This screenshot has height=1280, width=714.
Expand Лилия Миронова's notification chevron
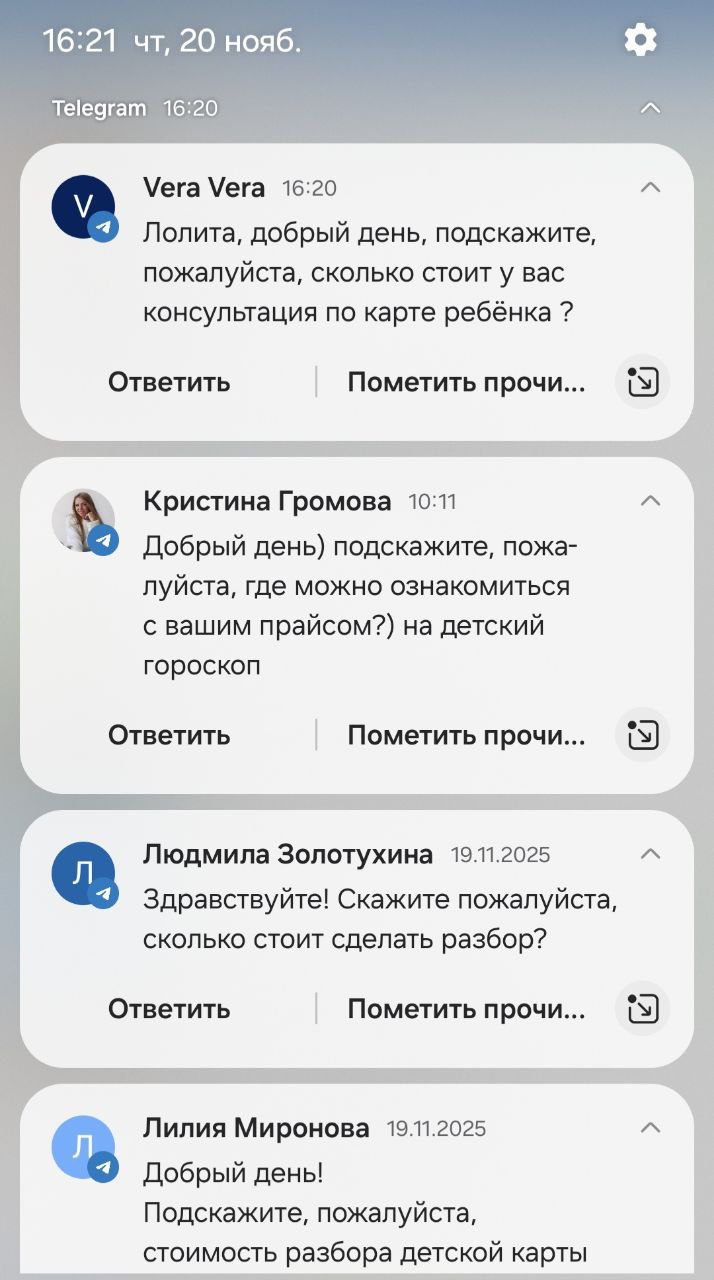650,1128
